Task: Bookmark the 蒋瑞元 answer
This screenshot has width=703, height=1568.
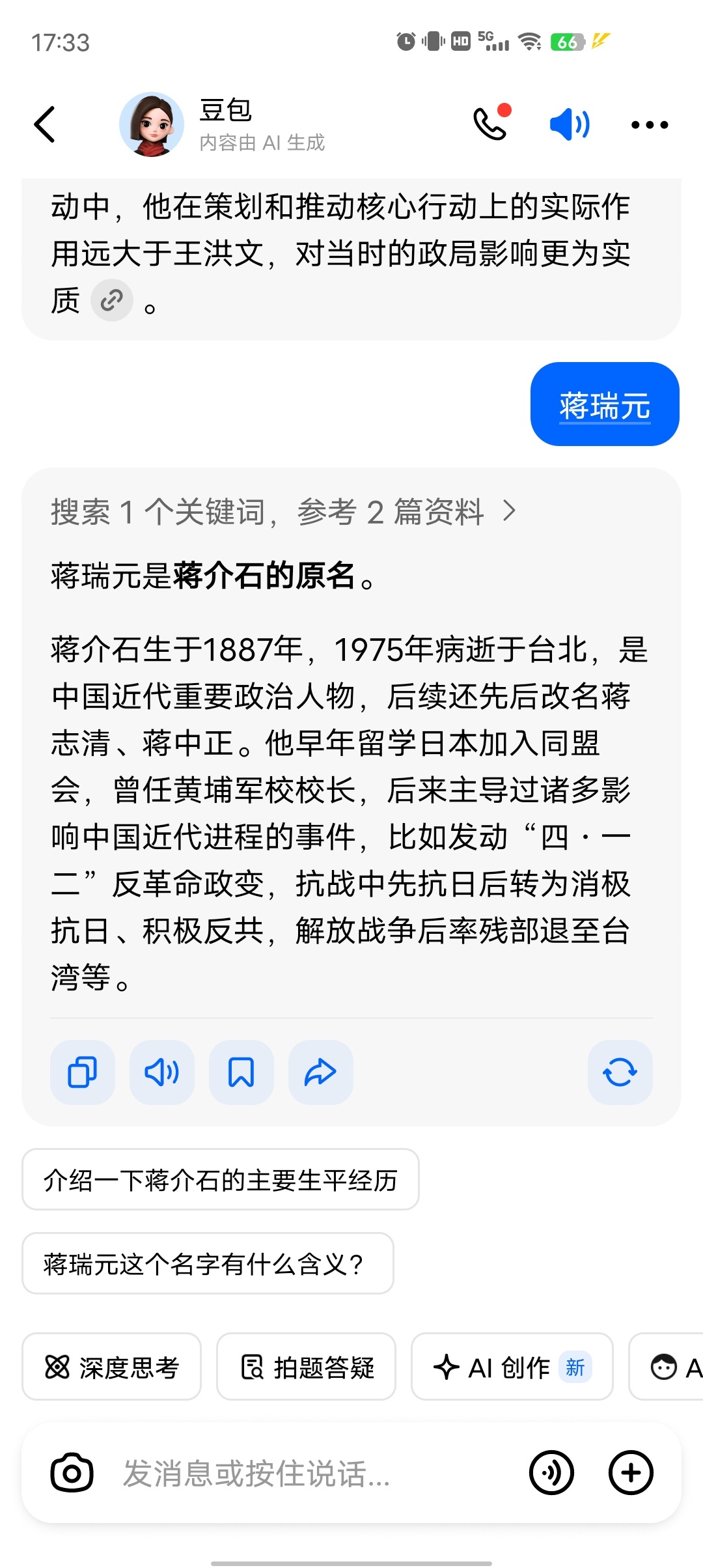Action: point(241,1072)
